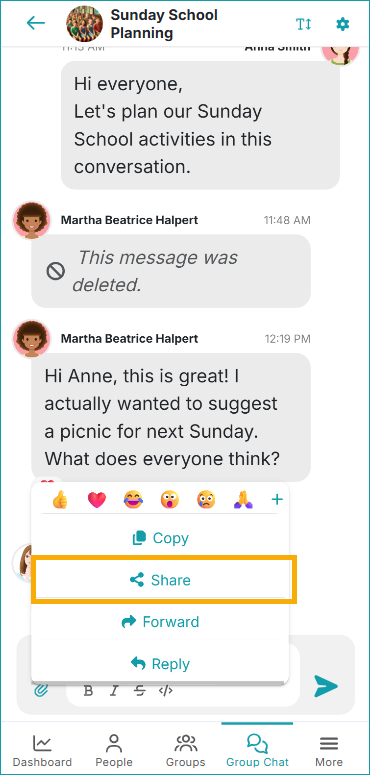Open chat settings gear
Viewport: 370px width, 775px height.
point(342,24)
